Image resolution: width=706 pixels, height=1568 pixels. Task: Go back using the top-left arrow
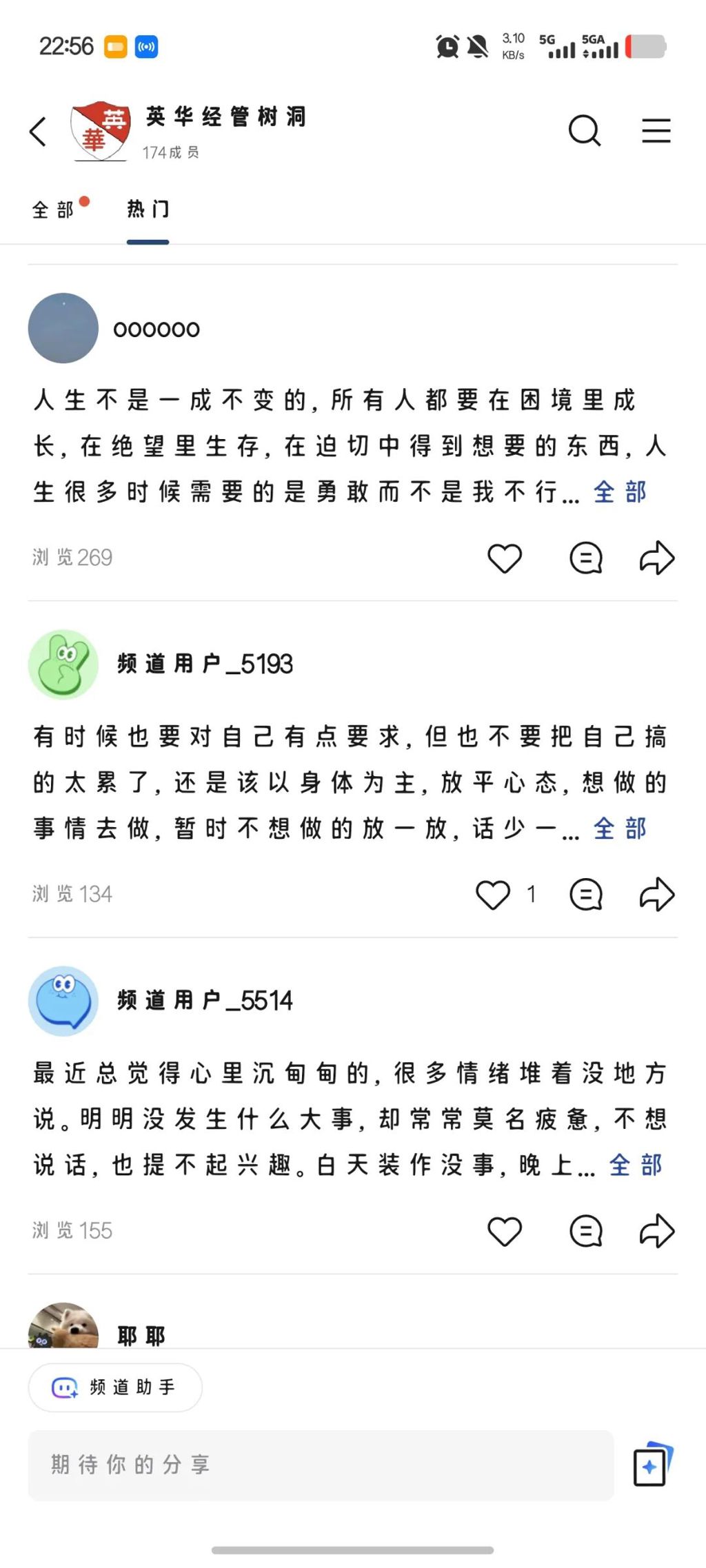coord(39,132)
